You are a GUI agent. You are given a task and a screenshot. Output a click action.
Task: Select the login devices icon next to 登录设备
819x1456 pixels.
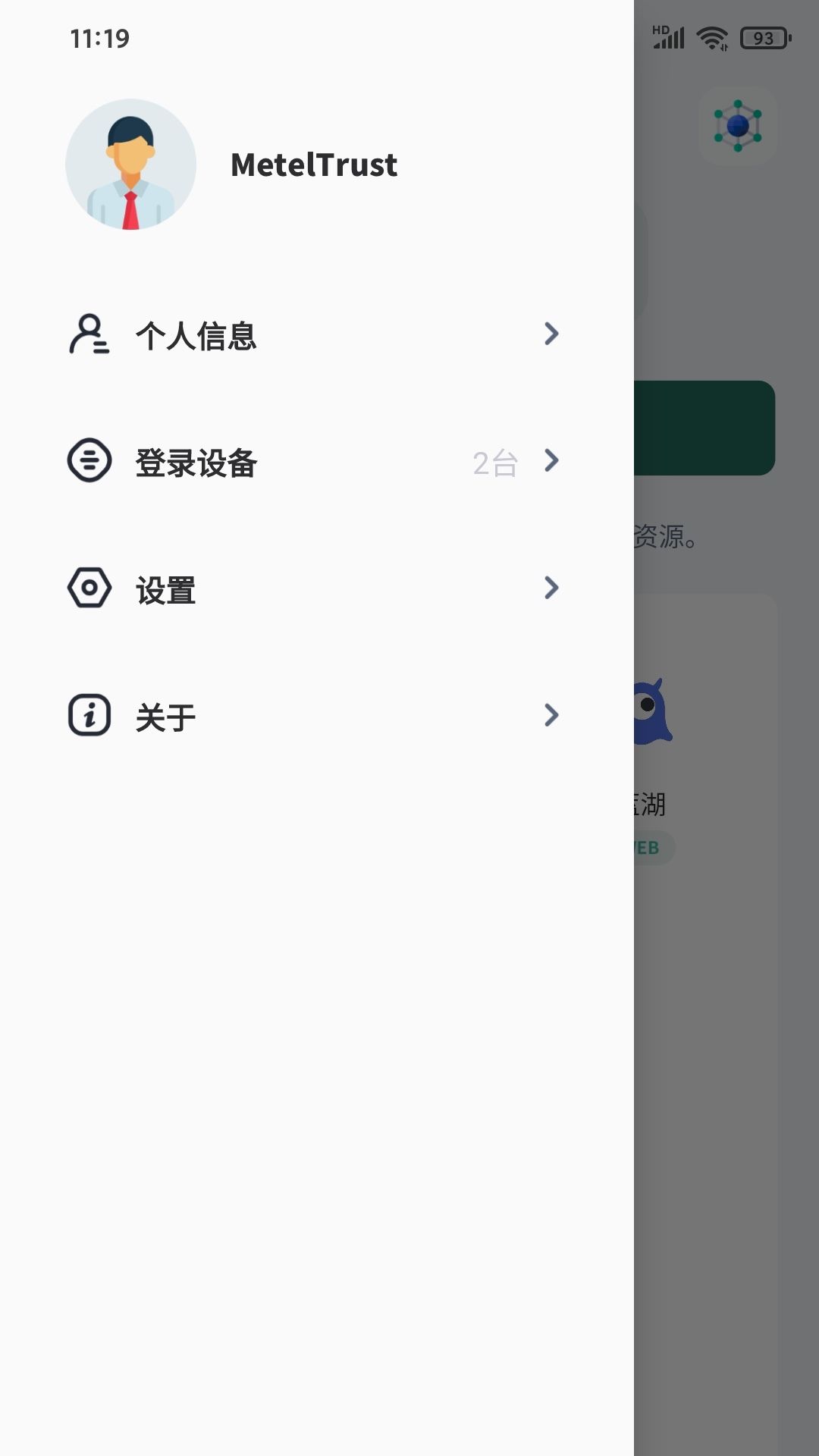click(89, 460)
